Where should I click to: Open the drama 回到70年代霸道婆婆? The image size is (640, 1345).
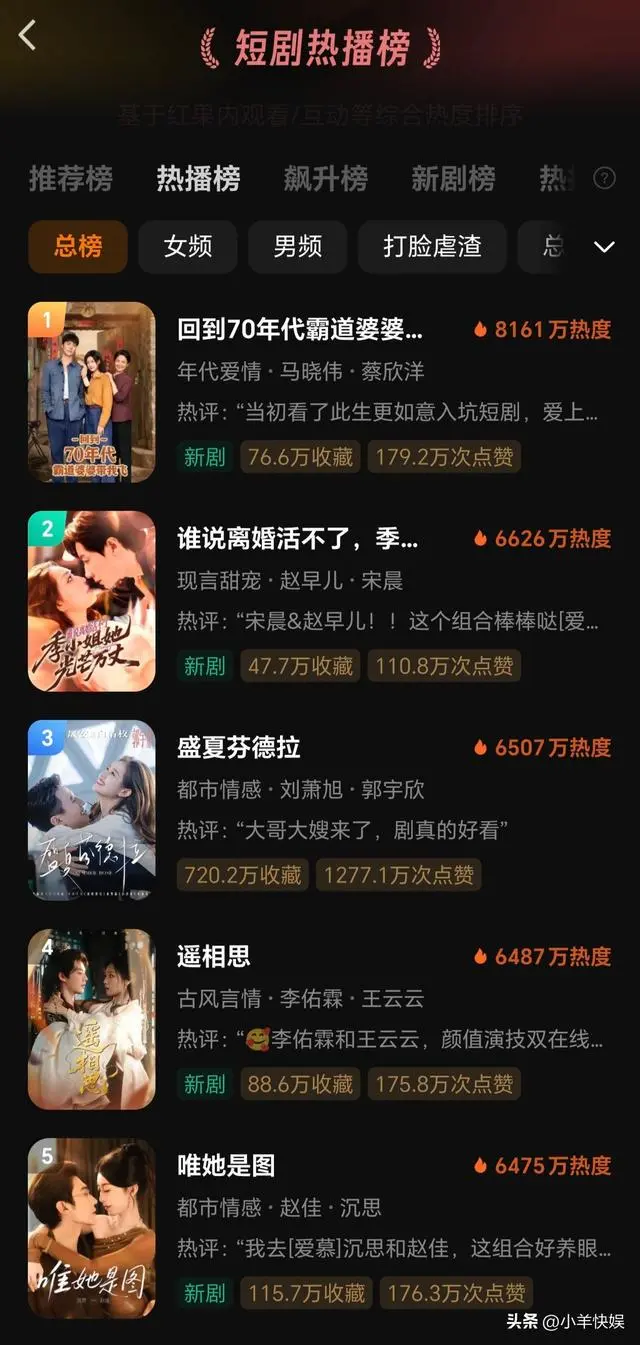[x=300, y=330]
